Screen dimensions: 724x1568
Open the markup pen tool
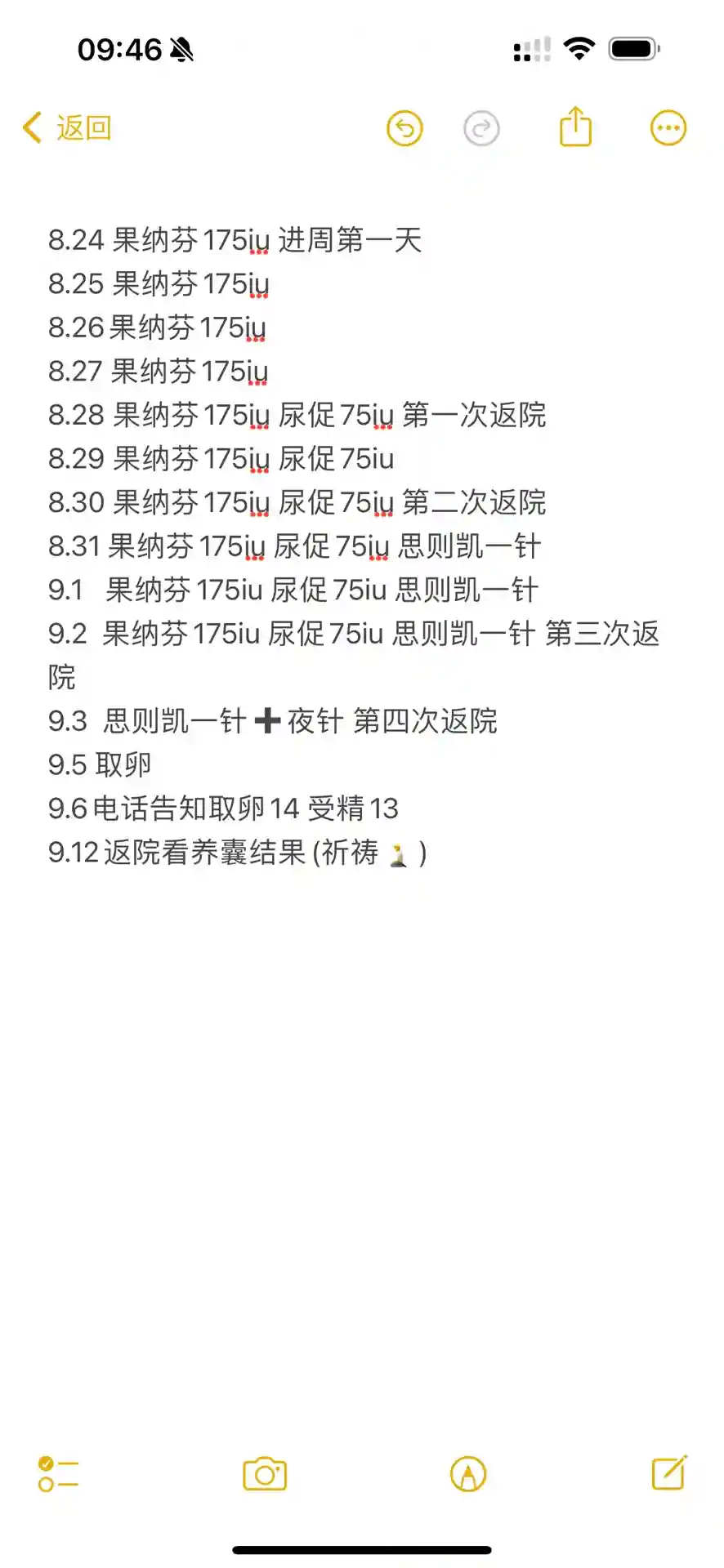pos(468,1474)
